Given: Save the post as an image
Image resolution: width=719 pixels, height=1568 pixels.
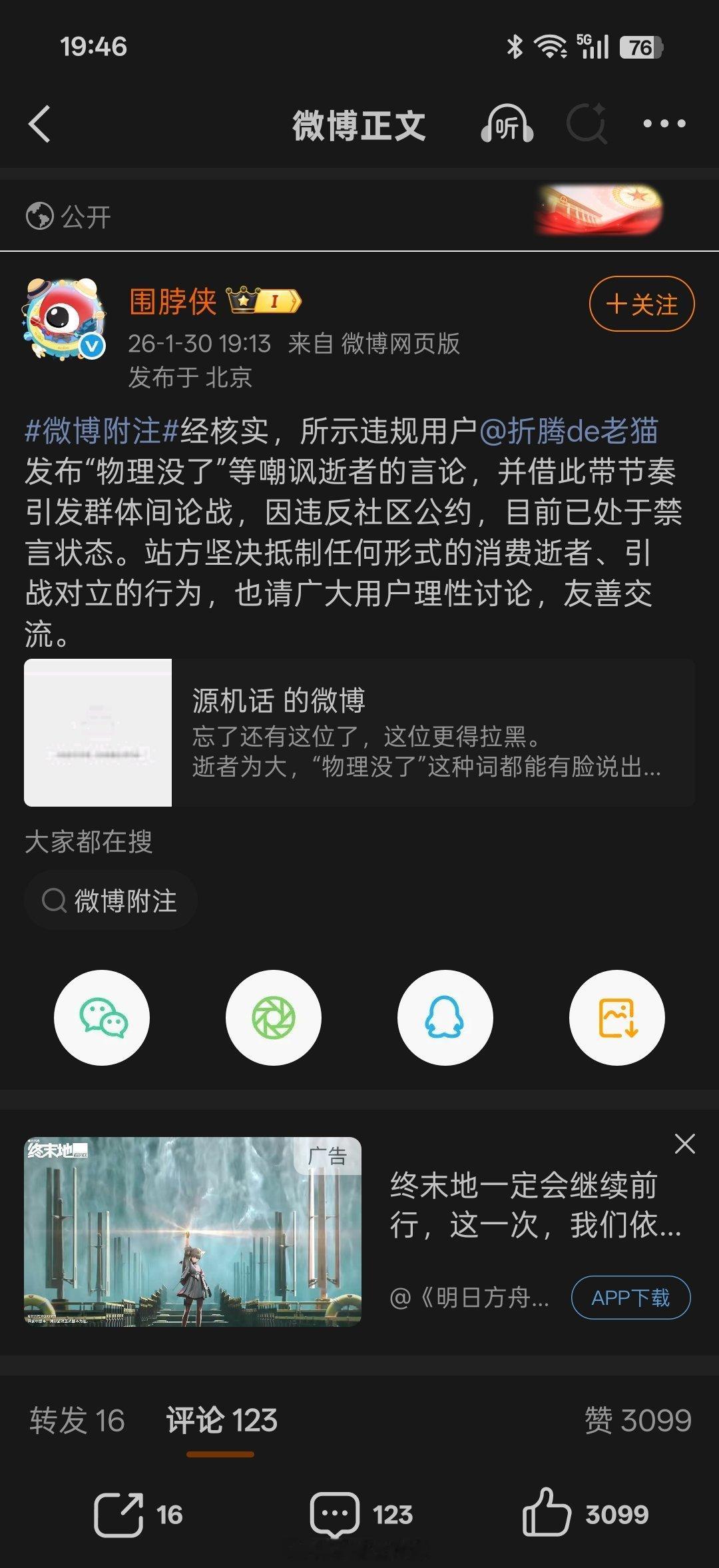Looking at the screenshot, I should click(x=616, y=1017).
